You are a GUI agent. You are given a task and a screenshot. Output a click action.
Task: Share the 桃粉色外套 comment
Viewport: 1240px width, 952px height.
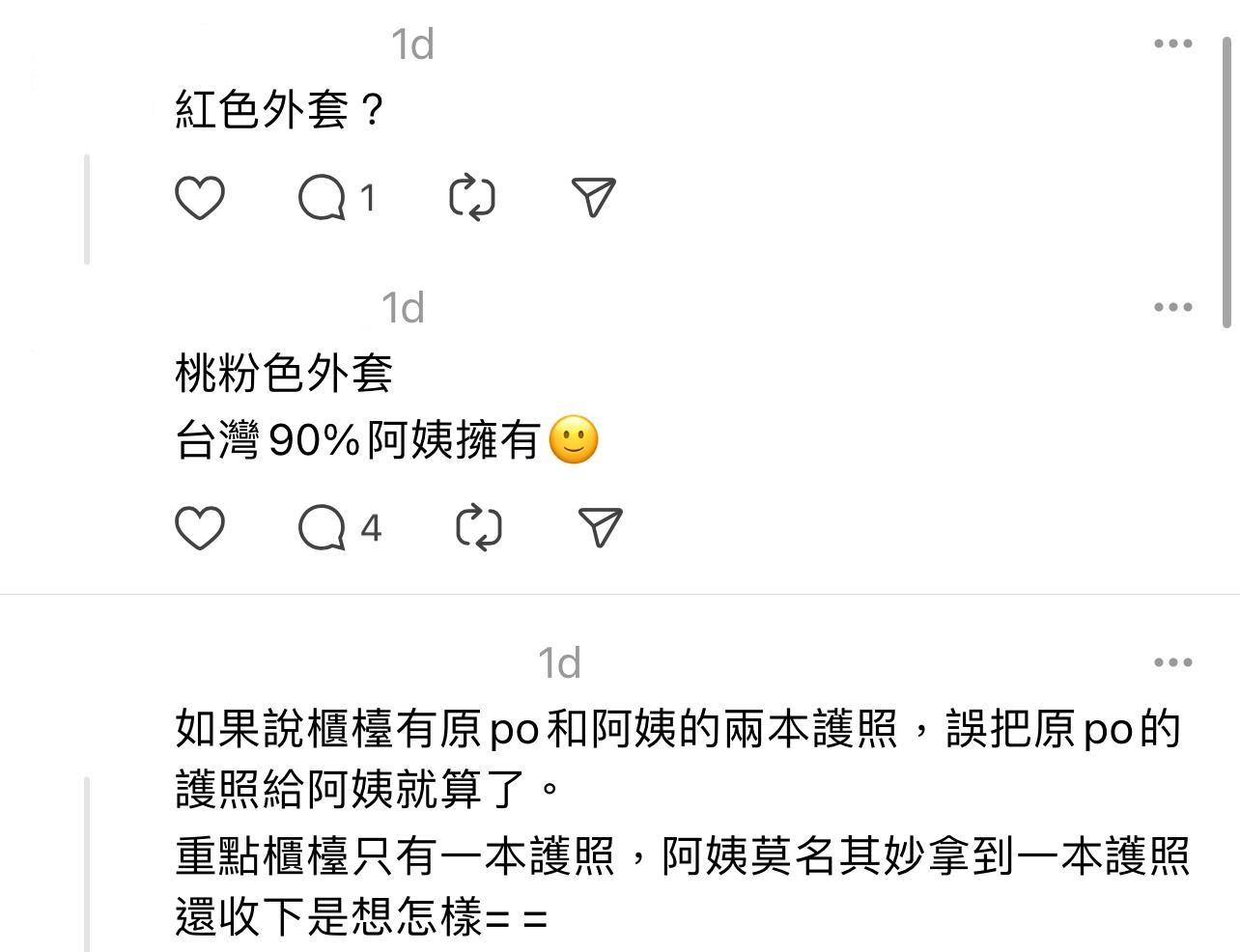pos(600,527)
